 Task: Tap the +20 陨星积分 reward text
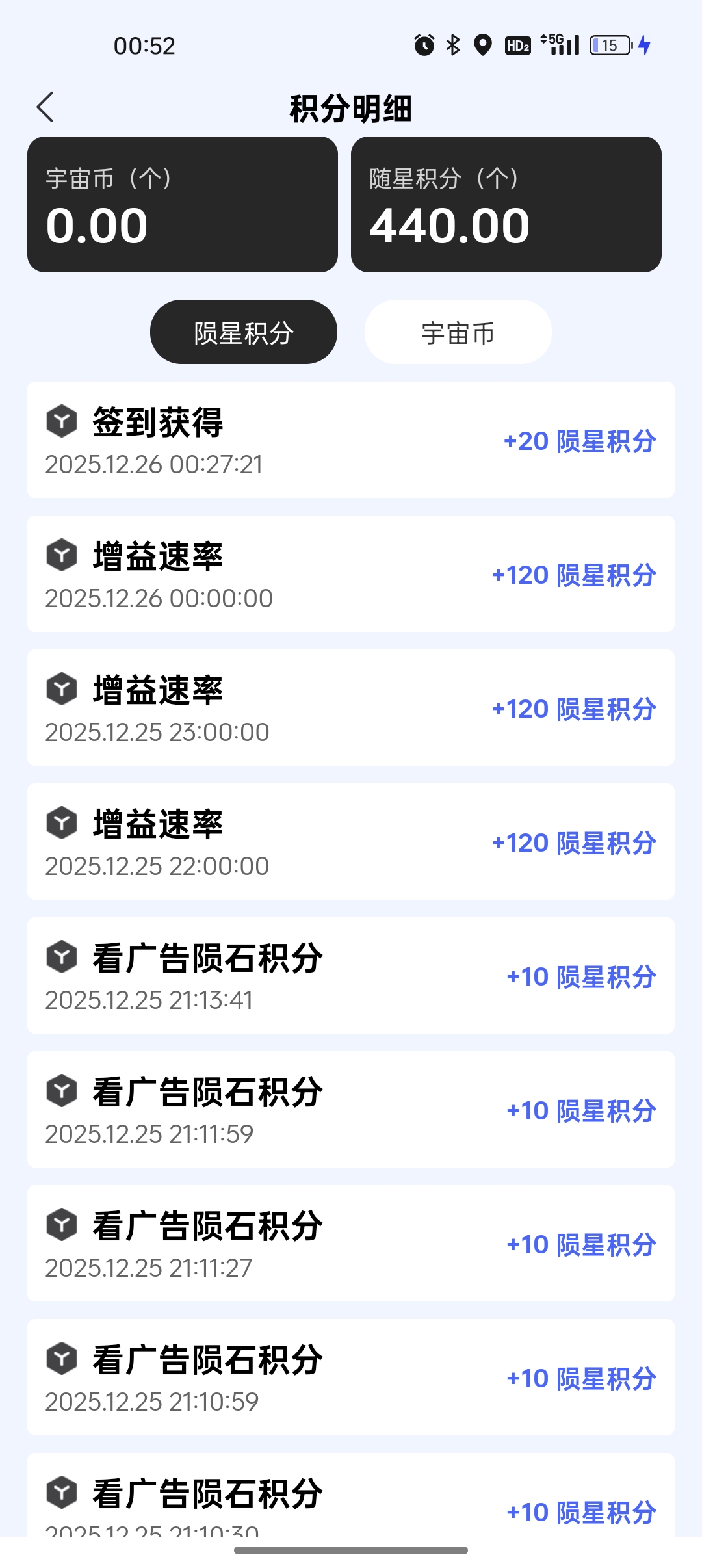coord(580,441)
